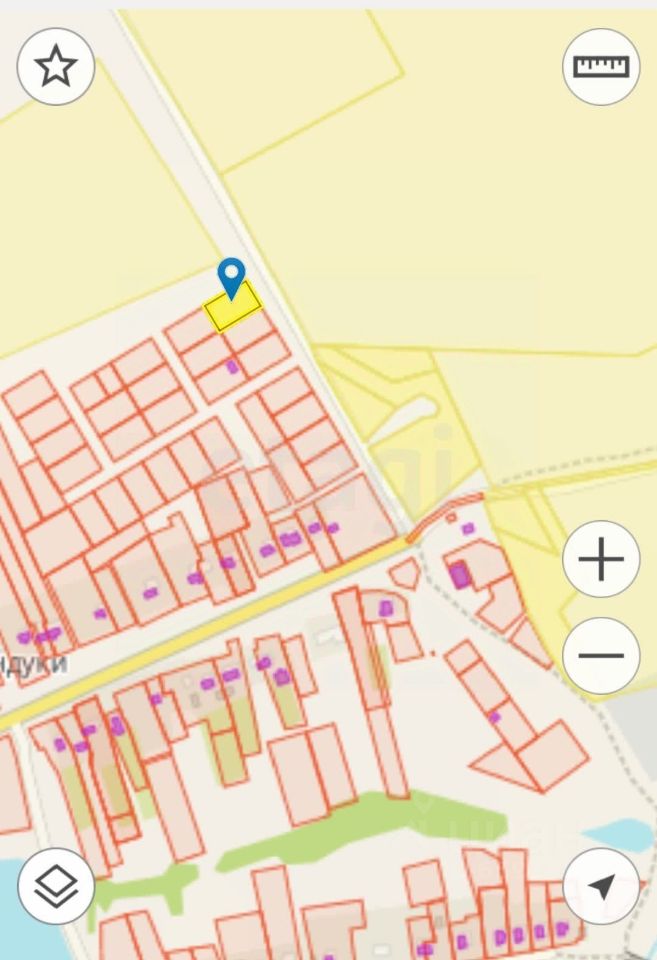Zoom in on the map

point(600,559)
